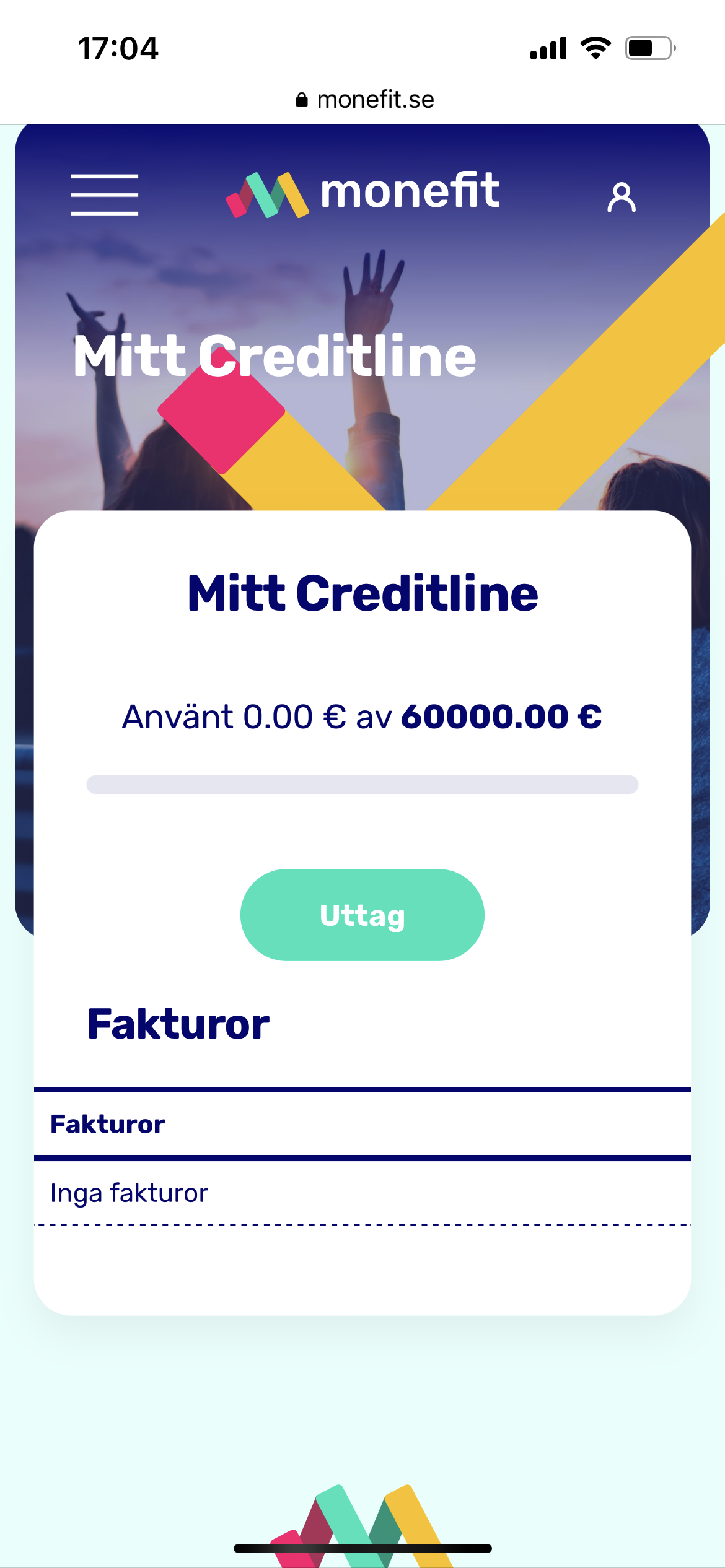Open the hamburger menu

(105, 194)
